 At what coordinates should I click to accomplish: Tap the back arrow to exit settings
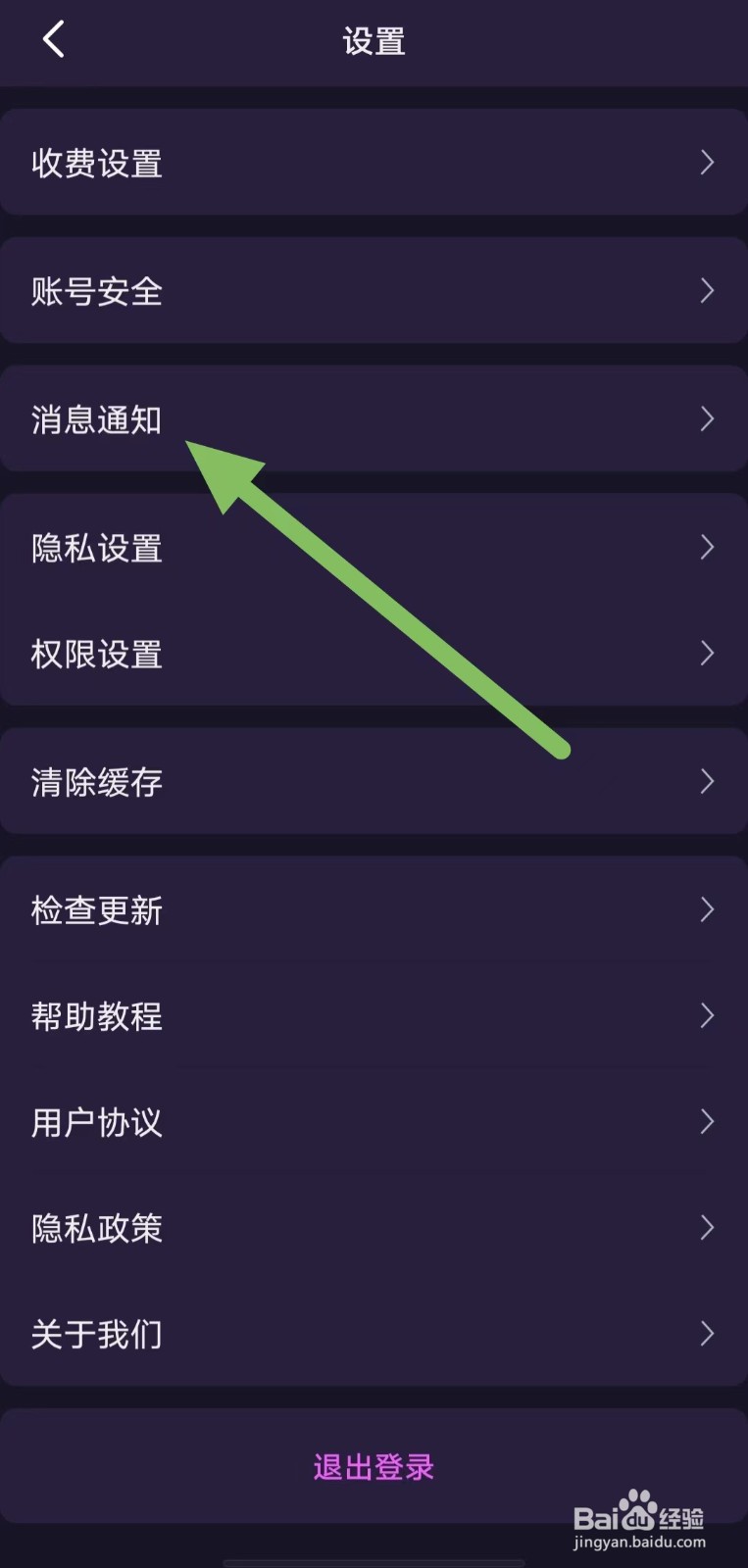[x=53, y=40]
